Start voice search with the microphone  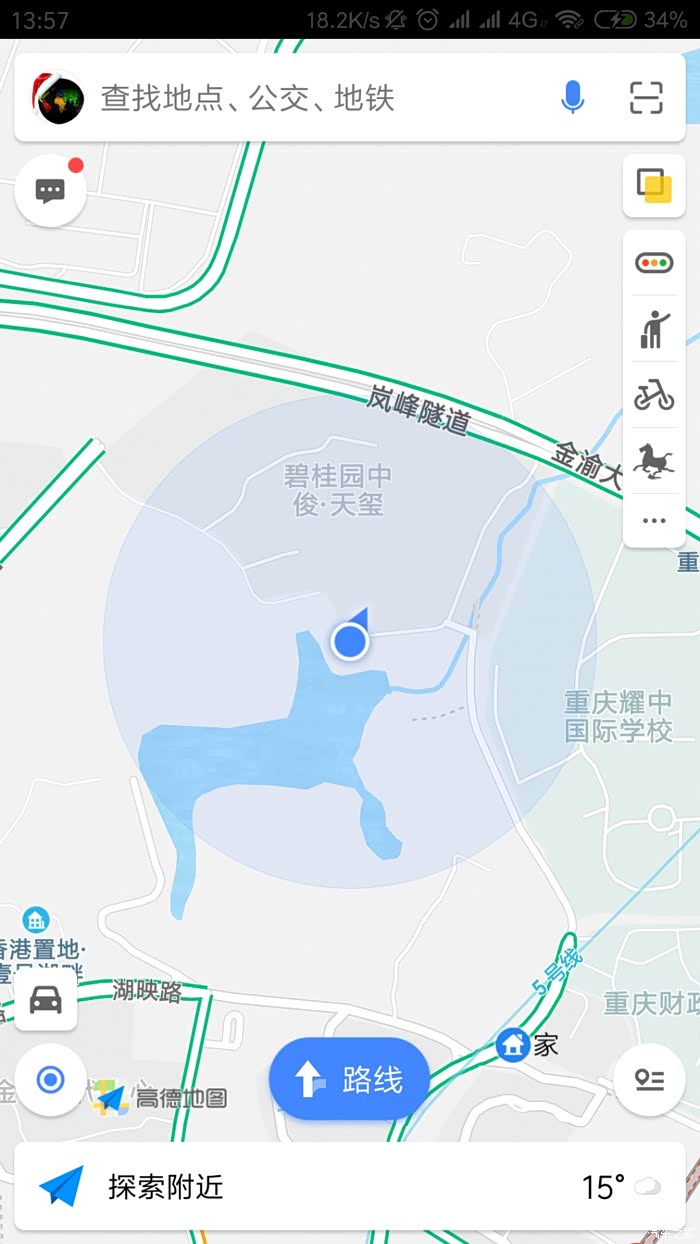coord(572,98)
